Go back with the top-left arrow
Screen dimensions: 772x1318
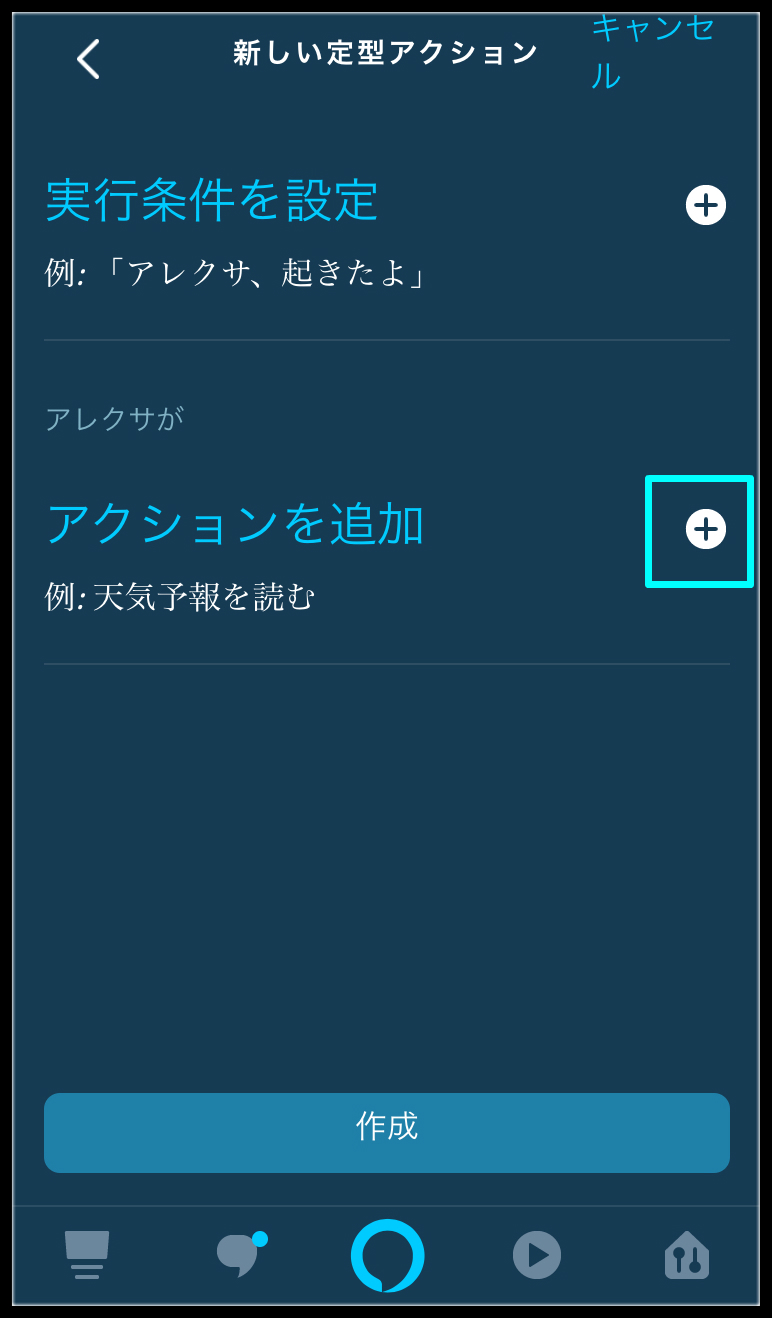[x=88, y=59]
